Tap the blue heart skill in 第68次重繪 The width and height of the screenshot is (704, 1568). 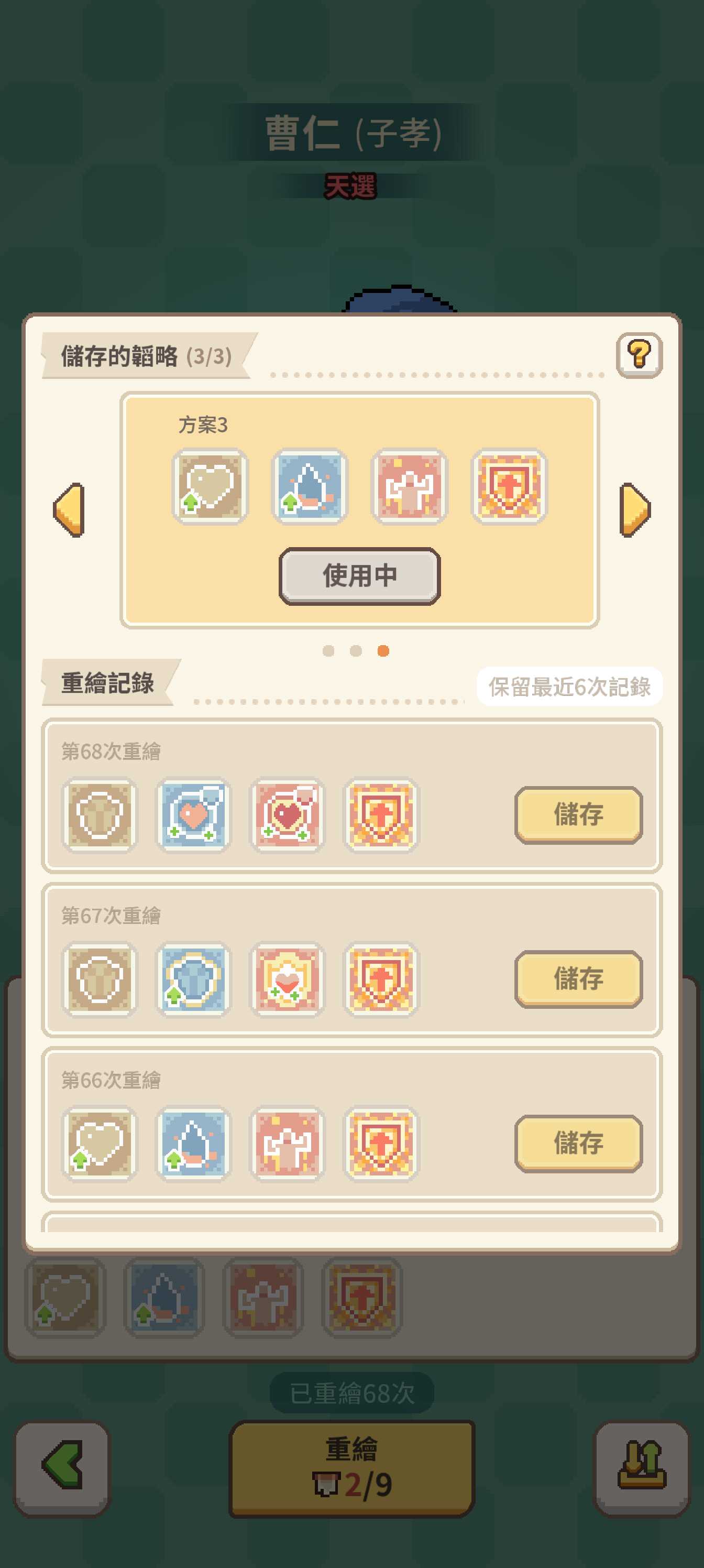coord(194,815)
